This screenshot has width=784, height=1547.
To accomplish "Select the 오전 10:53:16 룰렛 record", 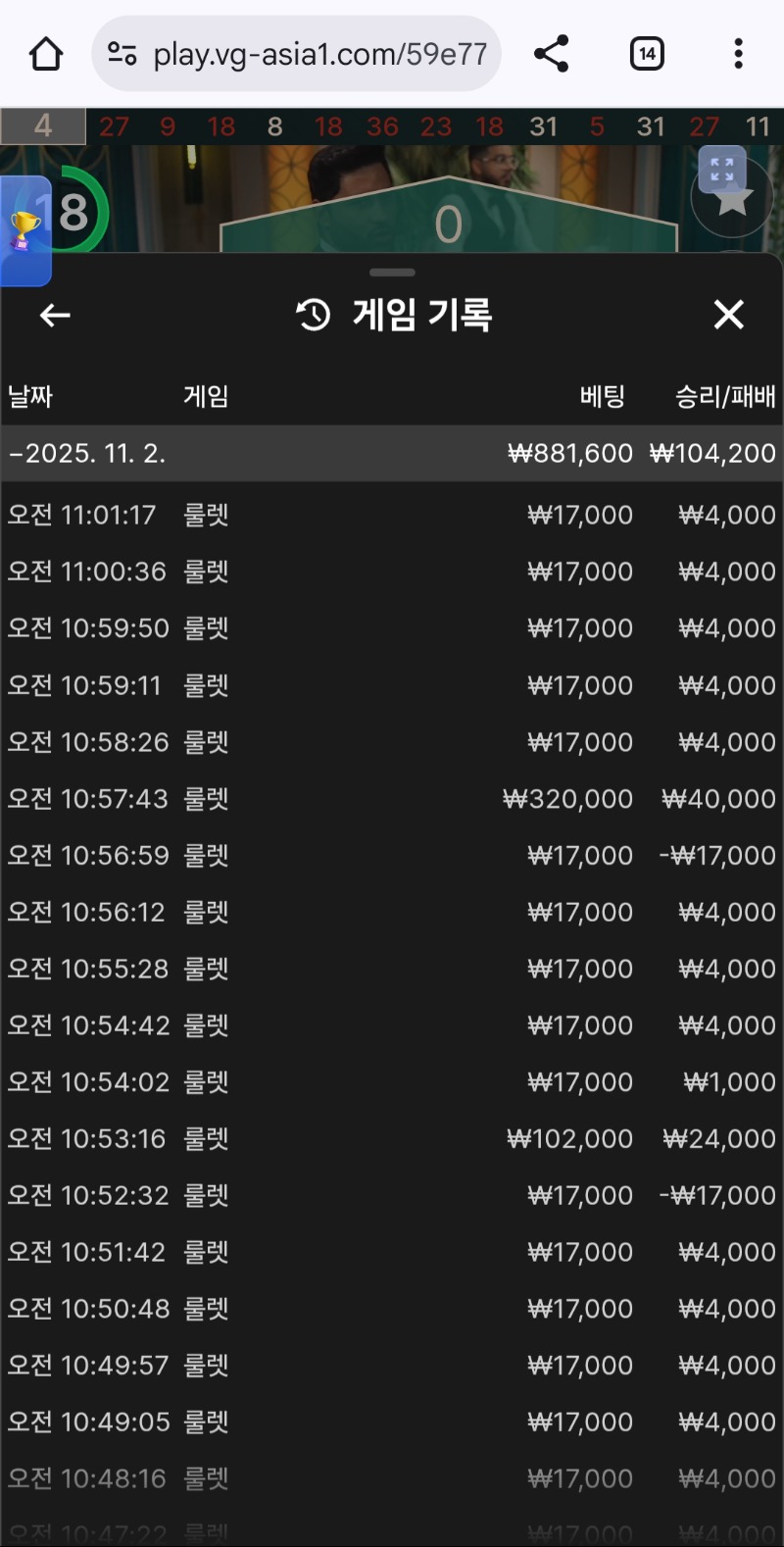I will coord(392,1139).
